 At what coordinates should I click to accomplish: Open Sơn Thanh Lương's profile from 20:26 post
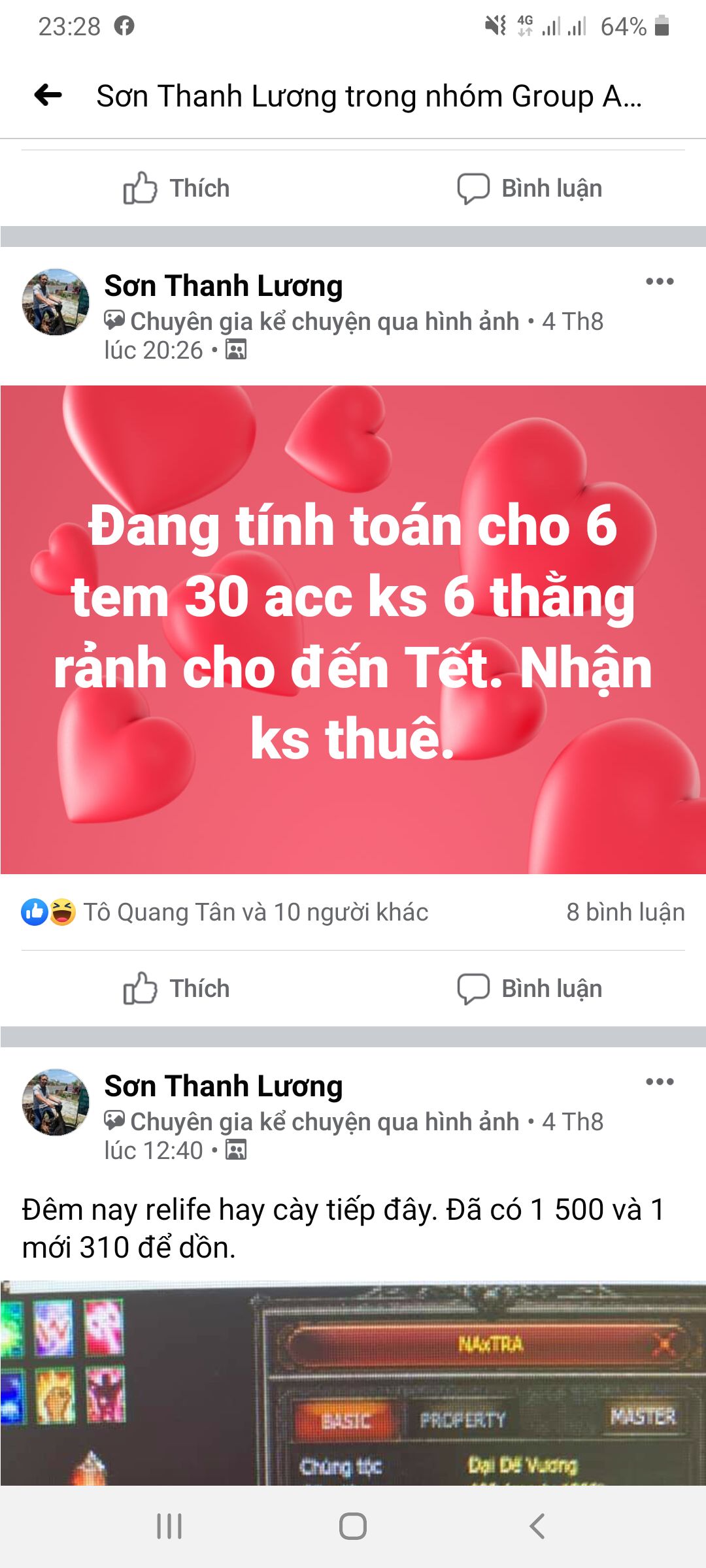click(x=224, y=286)
